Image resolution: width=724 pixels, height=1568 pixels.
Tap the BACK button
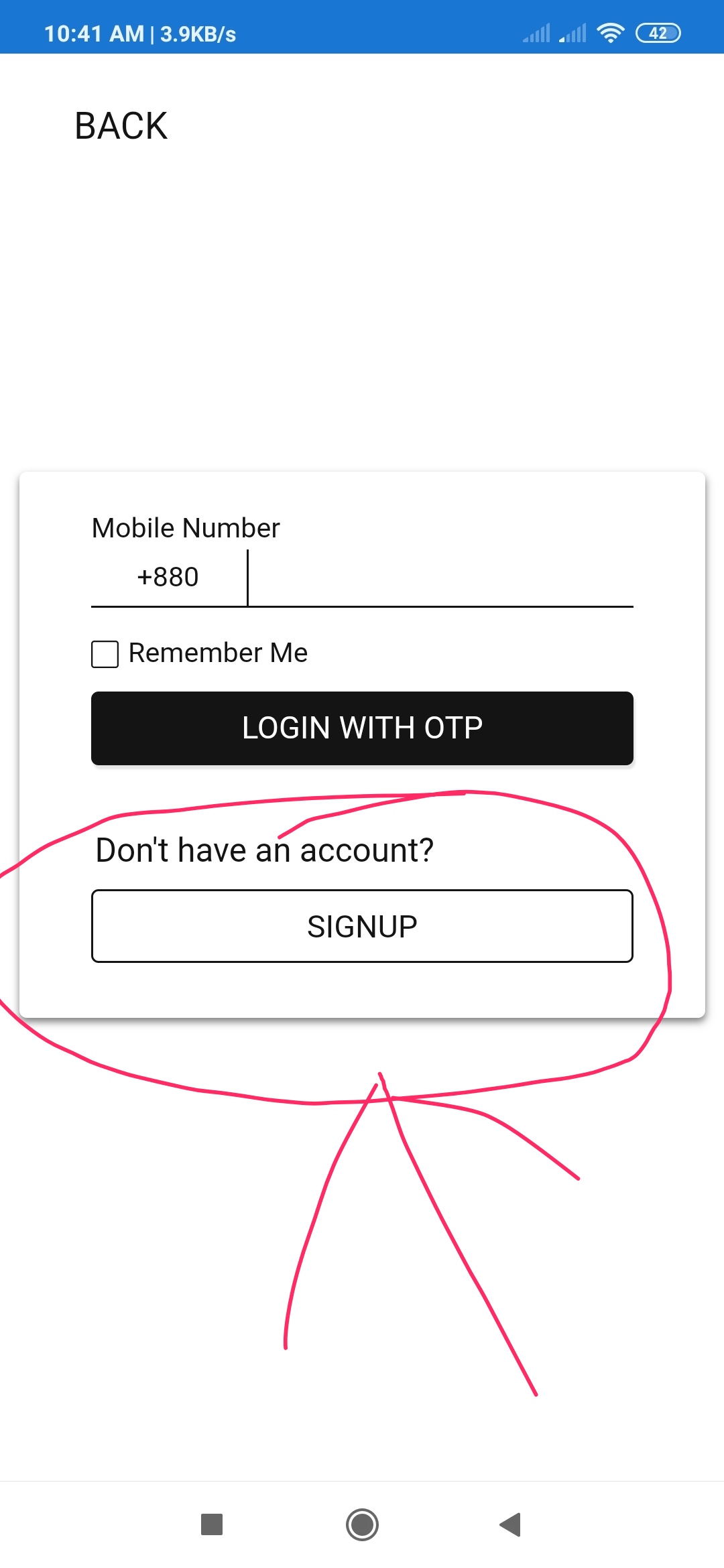[121, 126]
